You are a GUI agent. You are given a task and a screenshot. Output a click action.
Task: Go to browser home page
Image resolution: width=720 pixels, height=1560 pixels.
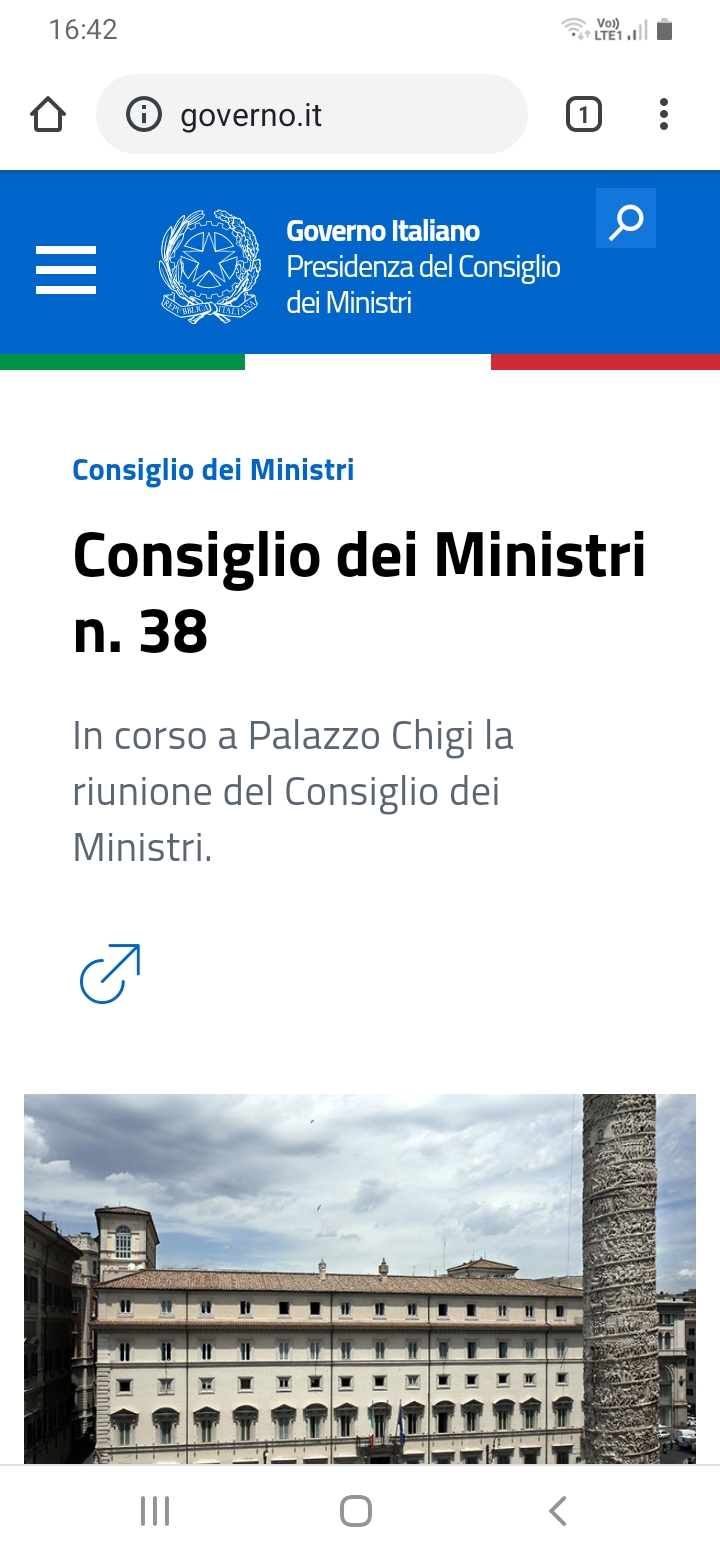coord(48,116)
